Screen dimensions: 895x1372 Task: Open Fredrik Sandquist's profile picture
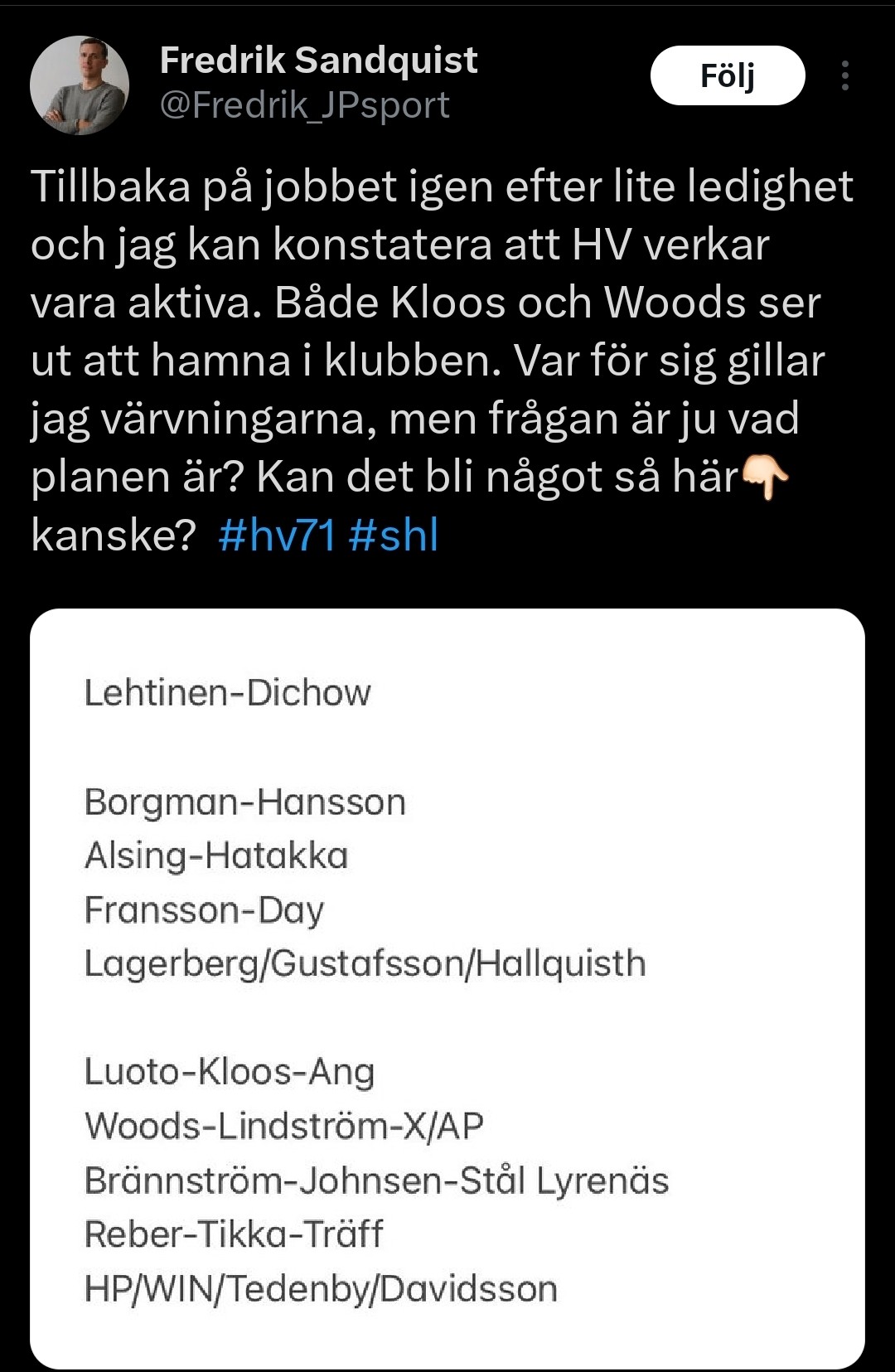coord(80,85)
